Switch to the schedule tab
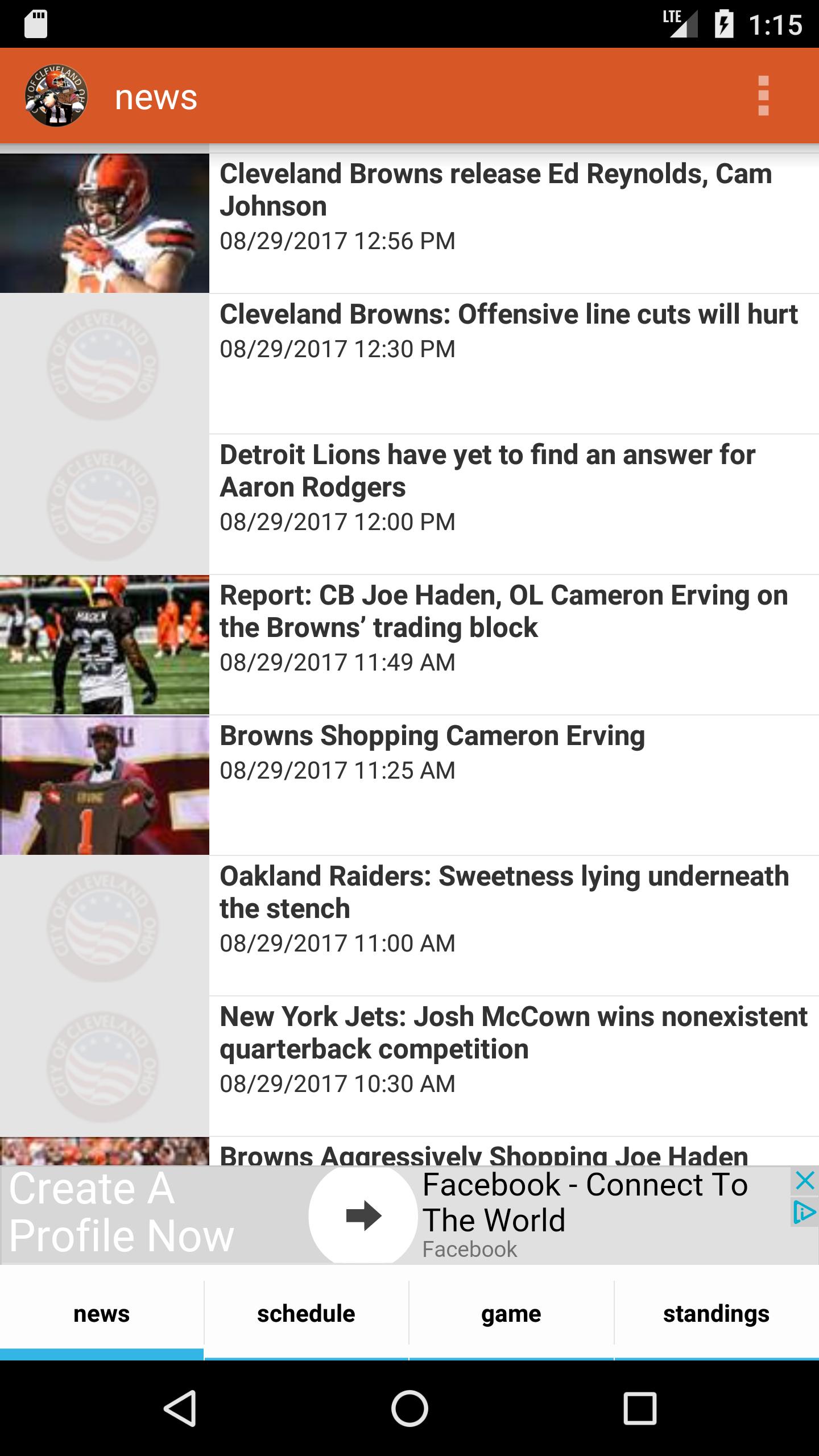Screen dimensions: 819x1456 pos(306,1314)
